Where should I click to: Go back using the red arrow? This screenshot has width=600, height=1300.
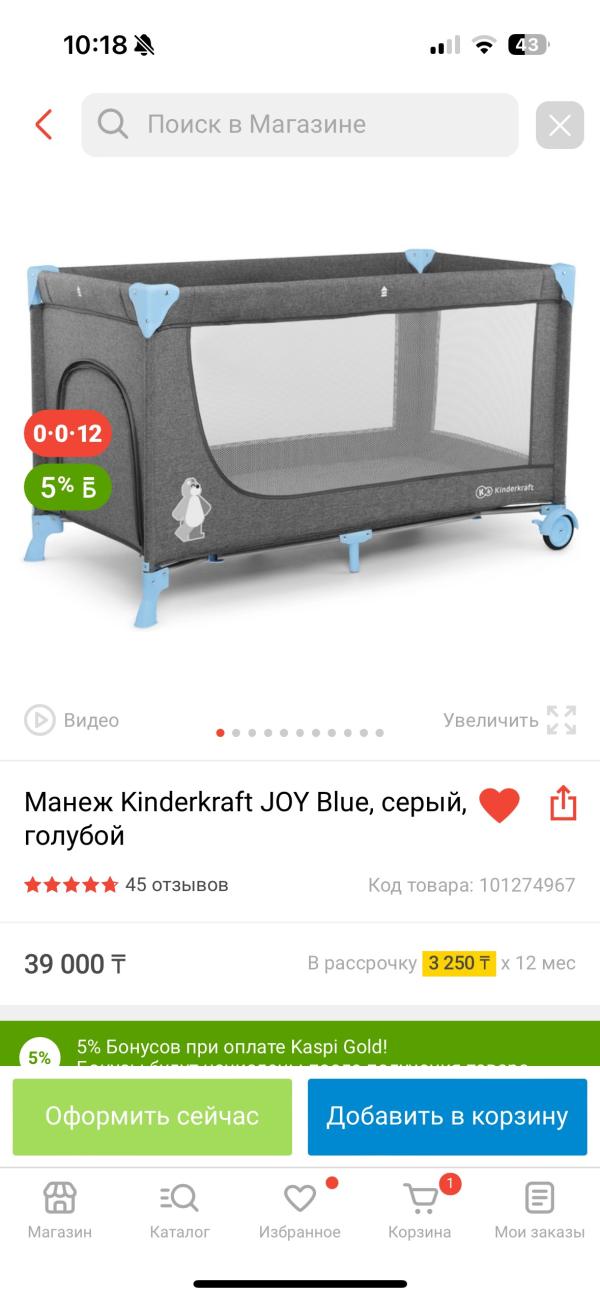point(43,125)
